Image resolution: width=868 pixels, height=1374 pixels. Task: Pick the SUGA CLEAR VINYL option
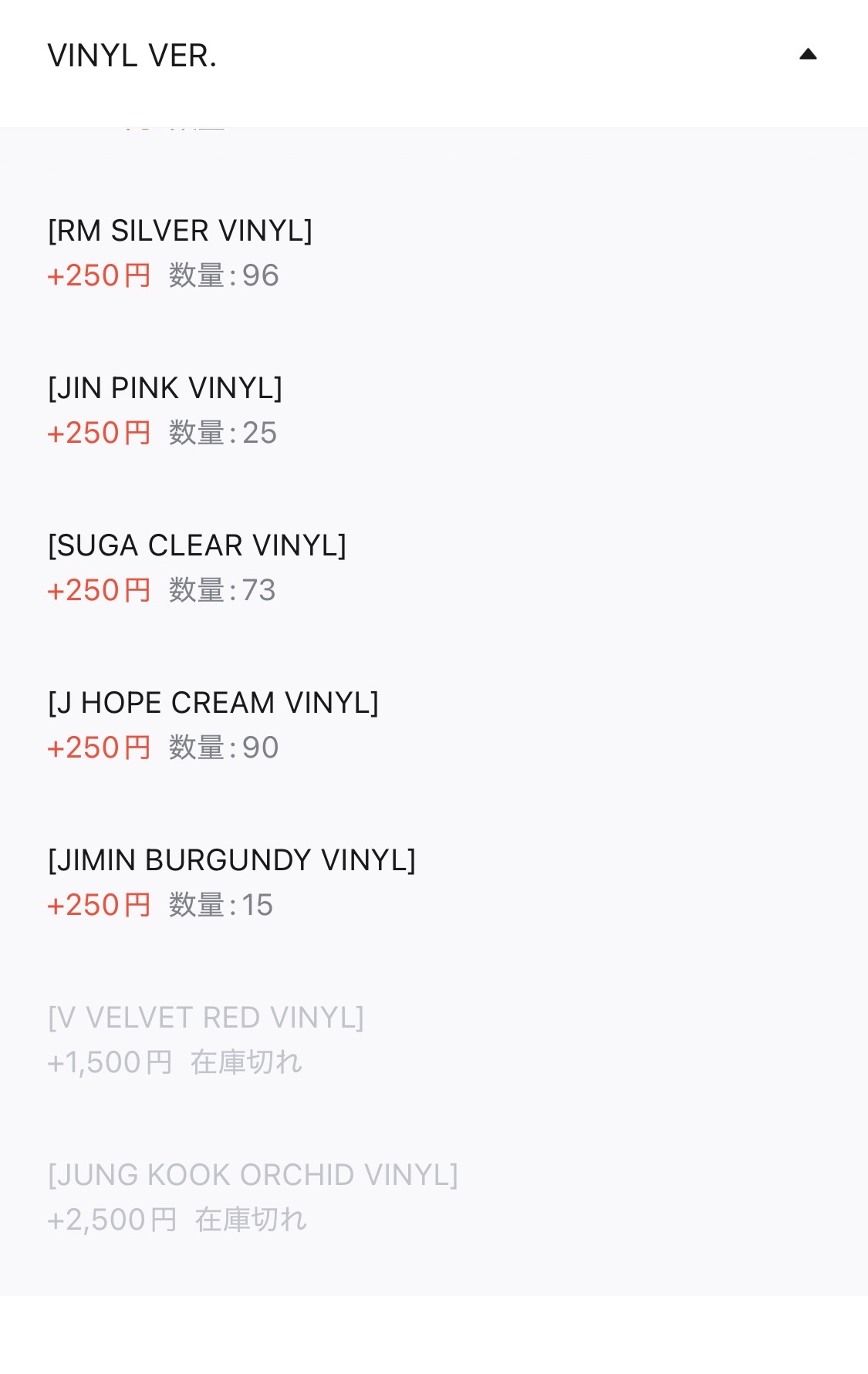[x=197, y=566]
